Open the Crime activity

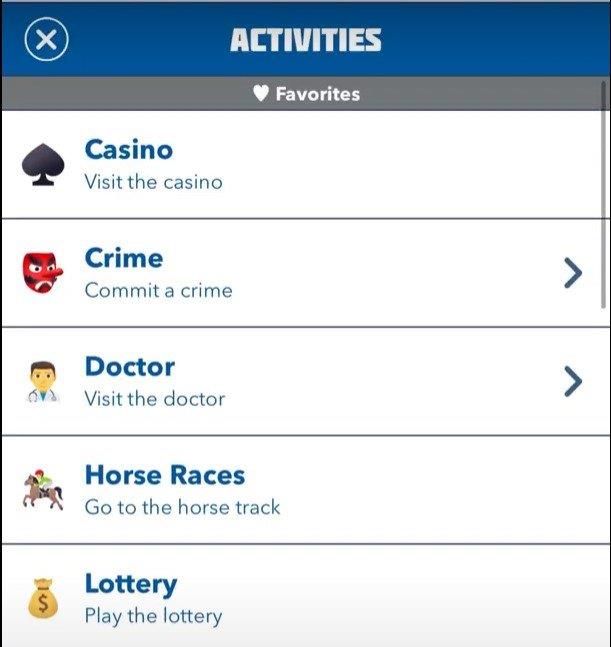[x=300, y=273]
